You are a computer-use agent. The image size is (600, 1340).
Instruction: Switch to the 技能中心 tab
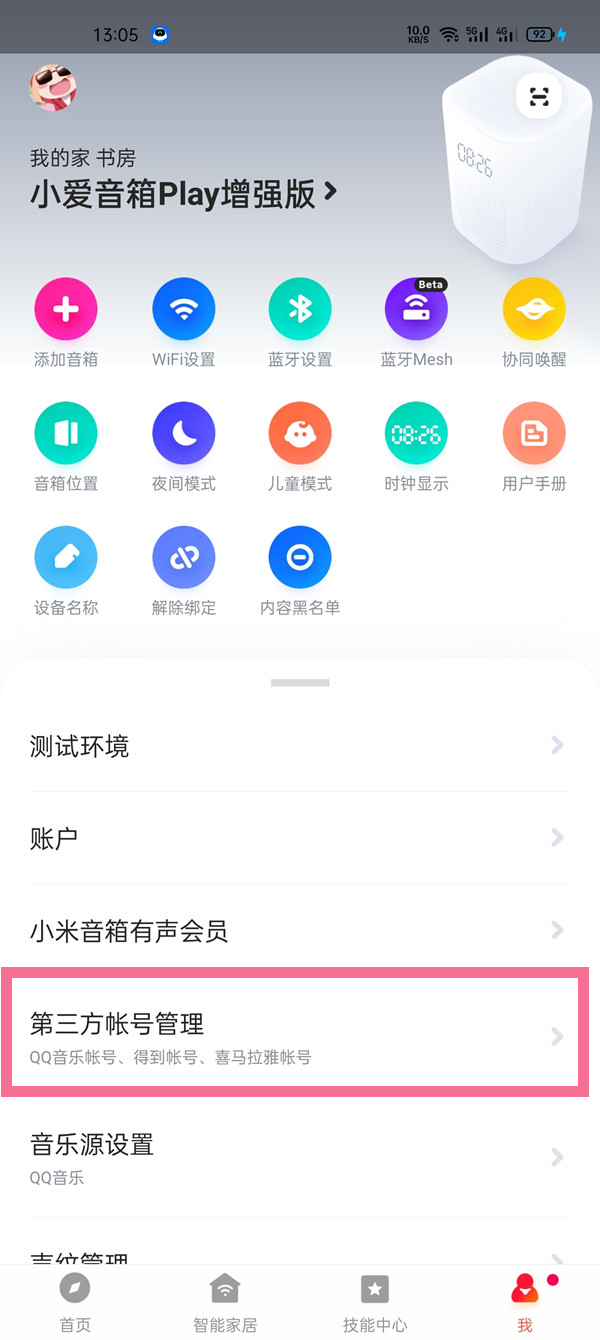coord(375,1303)
